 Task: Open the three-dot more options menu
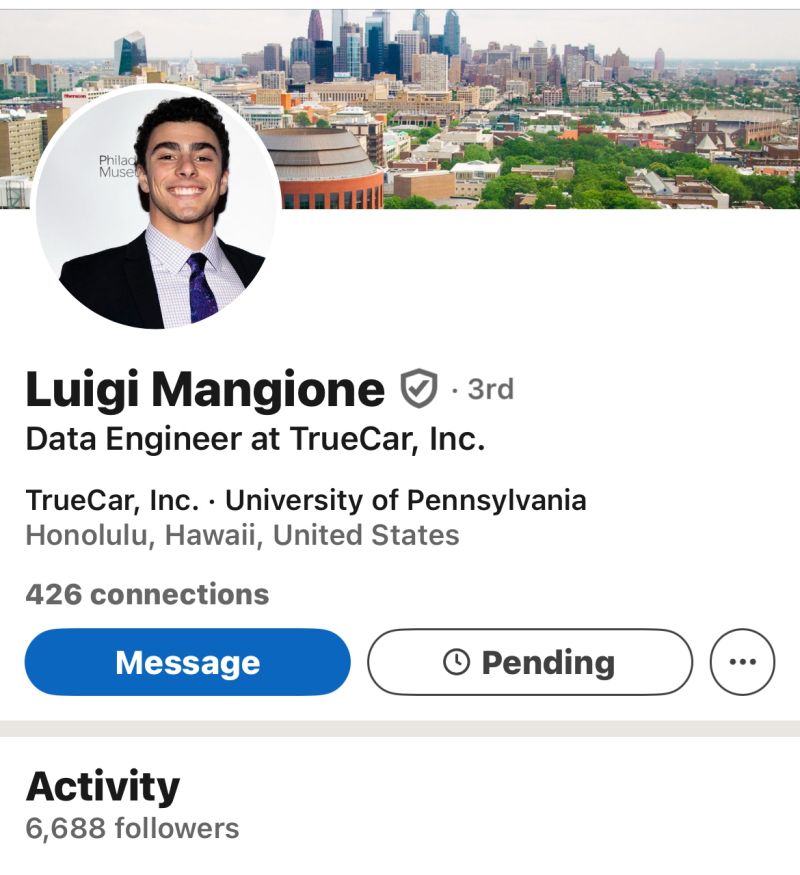pos(742,662)
